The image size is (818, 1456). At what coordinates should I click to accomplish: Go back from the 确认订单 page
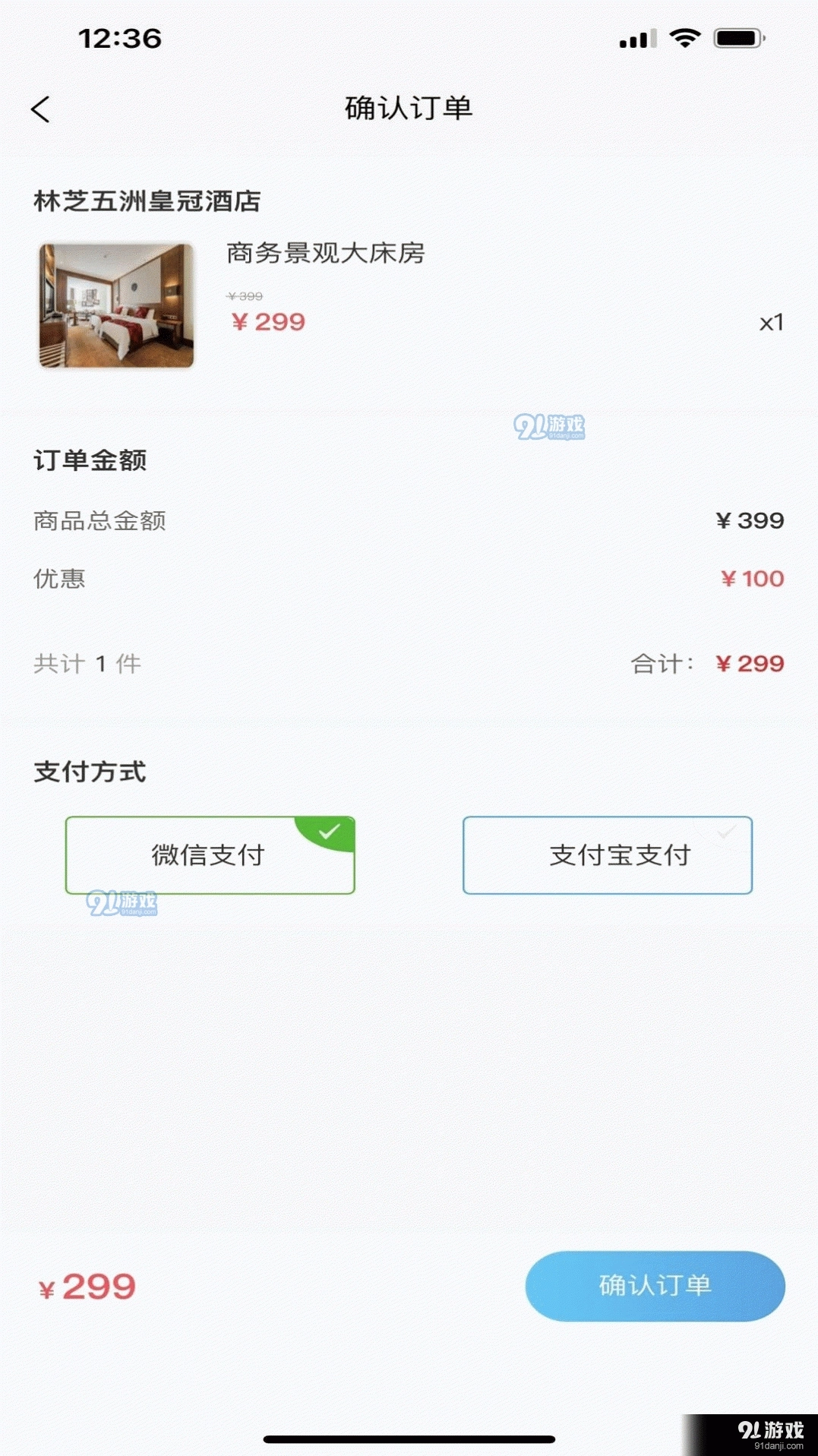click(41, 109)
